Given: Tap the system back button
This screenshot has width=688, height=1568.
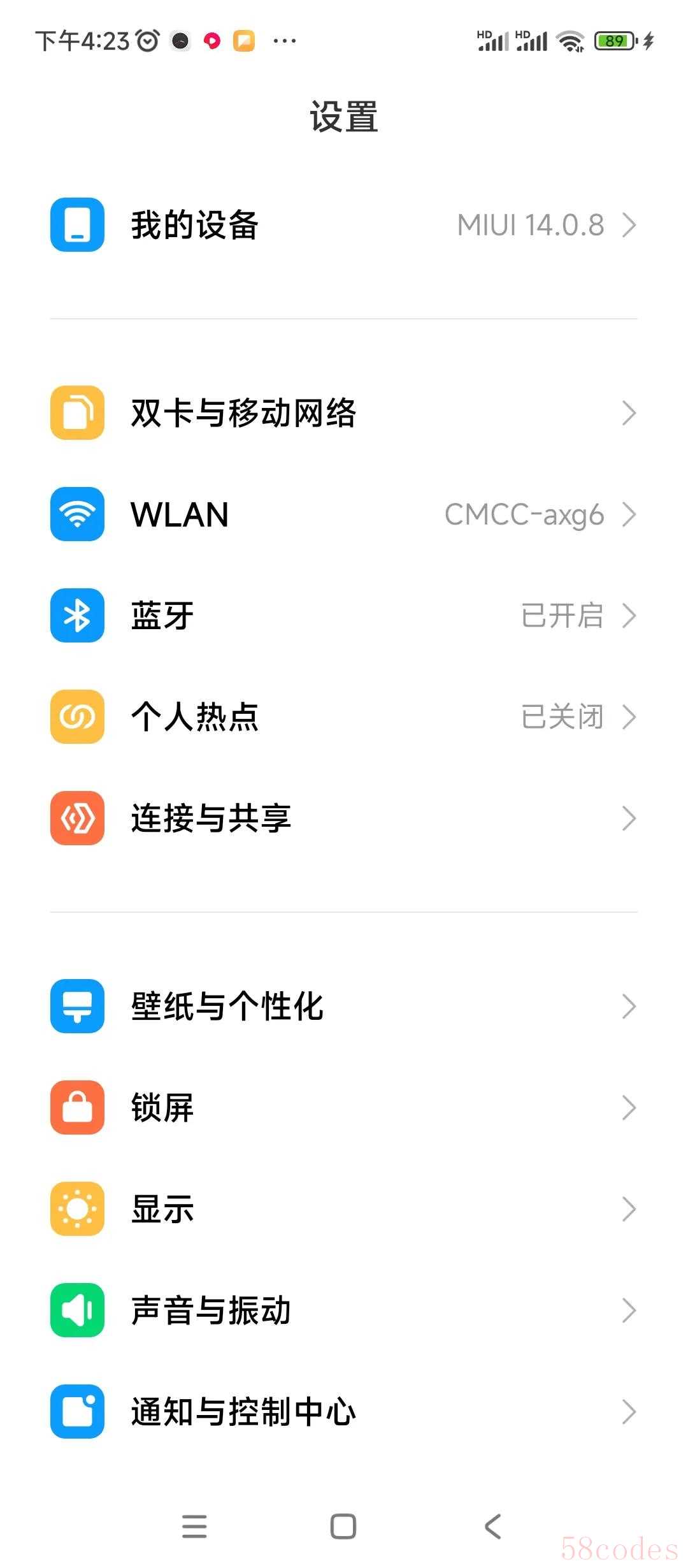Looking at the screenshot, I should point(492,1526).
